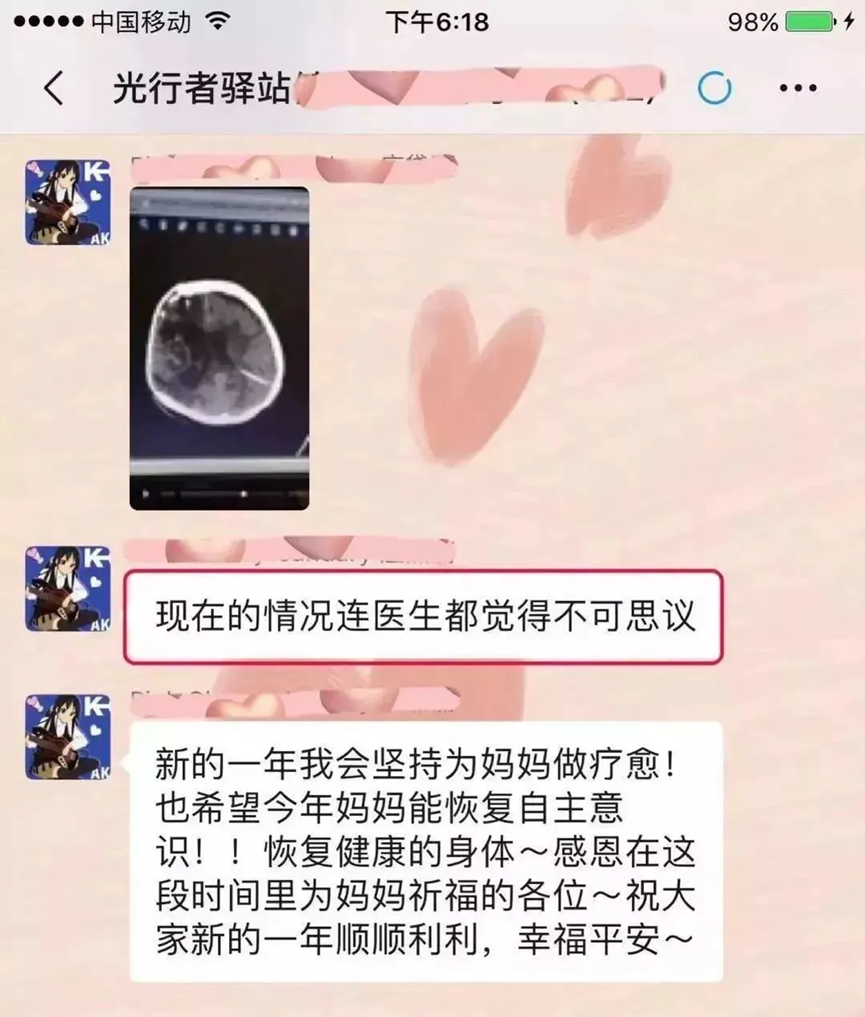Tap avatar beside the 新的一年 message

click(x=68, y=737)
